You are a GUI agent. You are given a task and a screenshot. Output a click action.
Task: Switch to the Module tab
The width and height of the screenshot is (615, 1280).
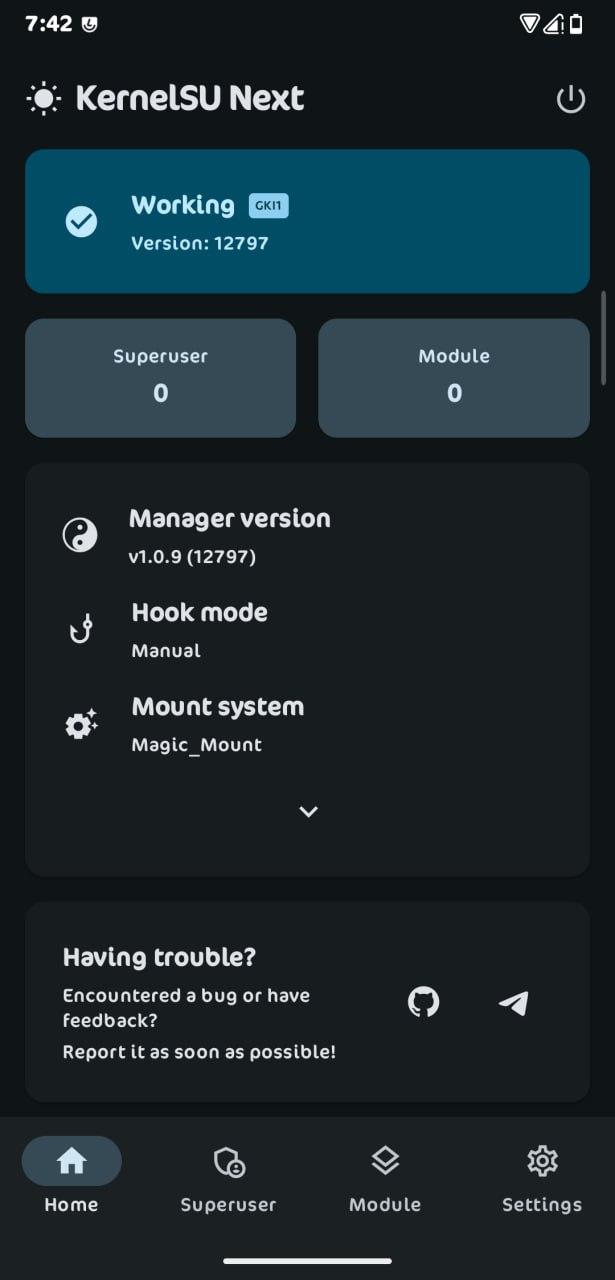[x=385, y=1177]
